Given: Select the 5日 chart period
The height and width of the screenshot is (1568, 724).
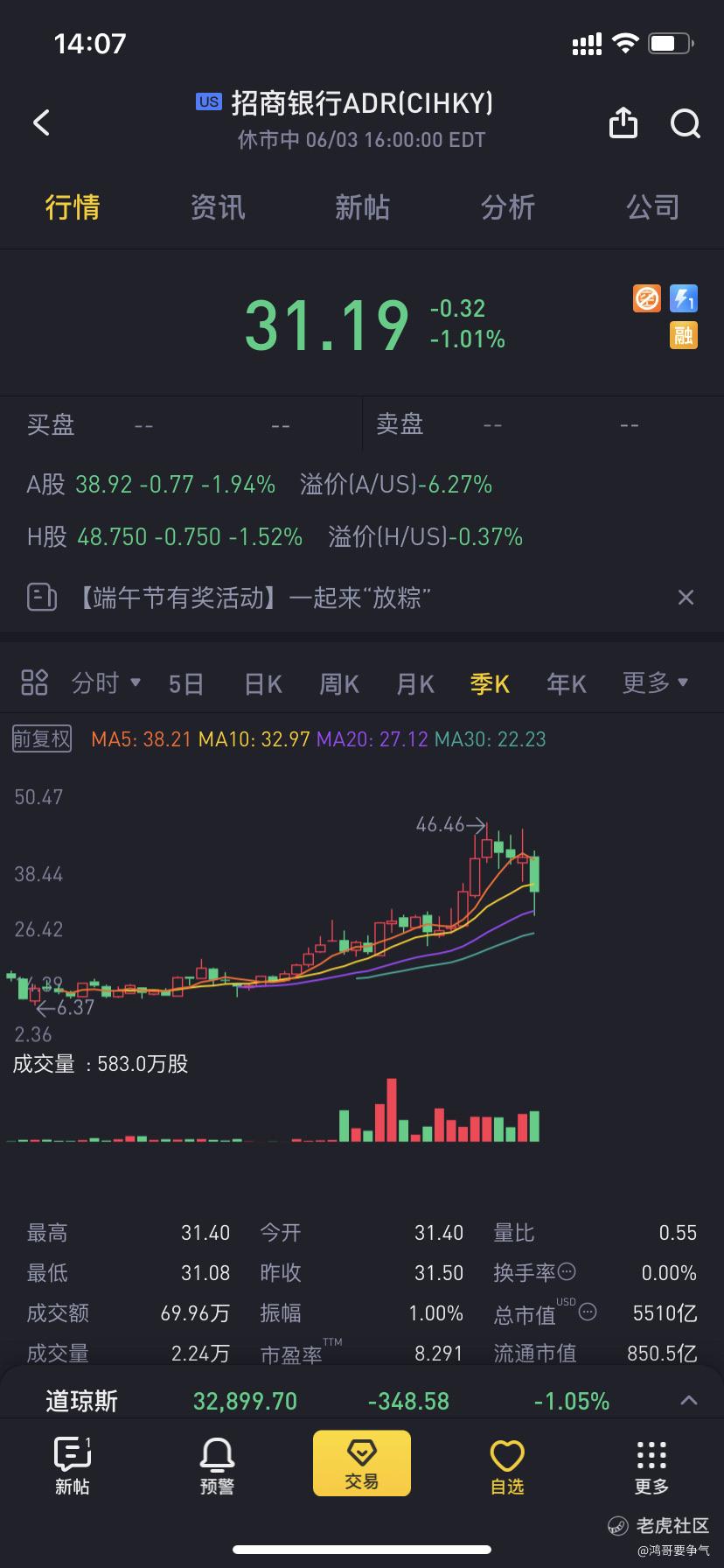Looking at the screenshot, I should point(185,683).
